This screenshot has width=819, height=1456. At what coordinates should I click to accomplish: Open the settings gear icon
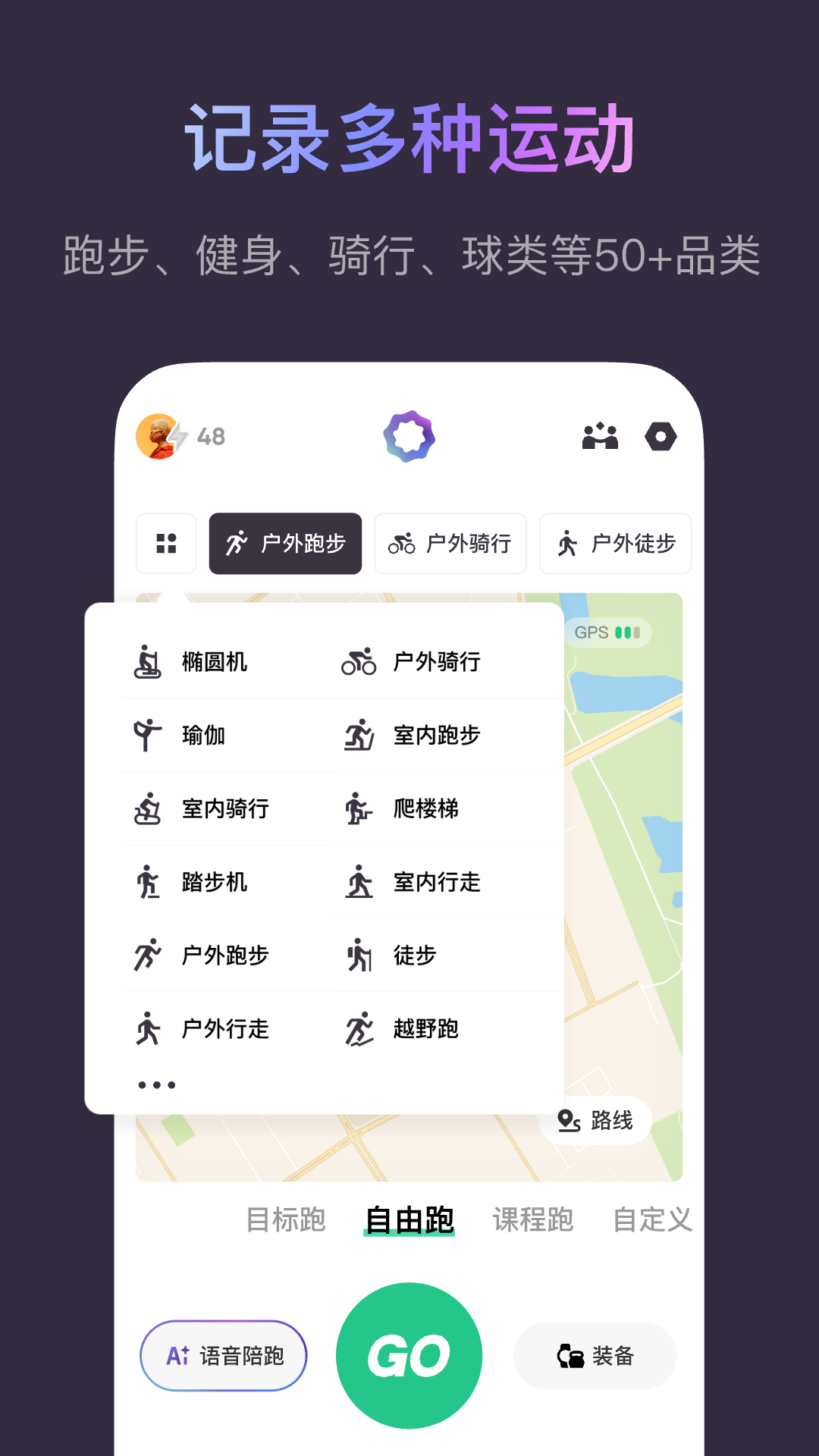[662, 435]
